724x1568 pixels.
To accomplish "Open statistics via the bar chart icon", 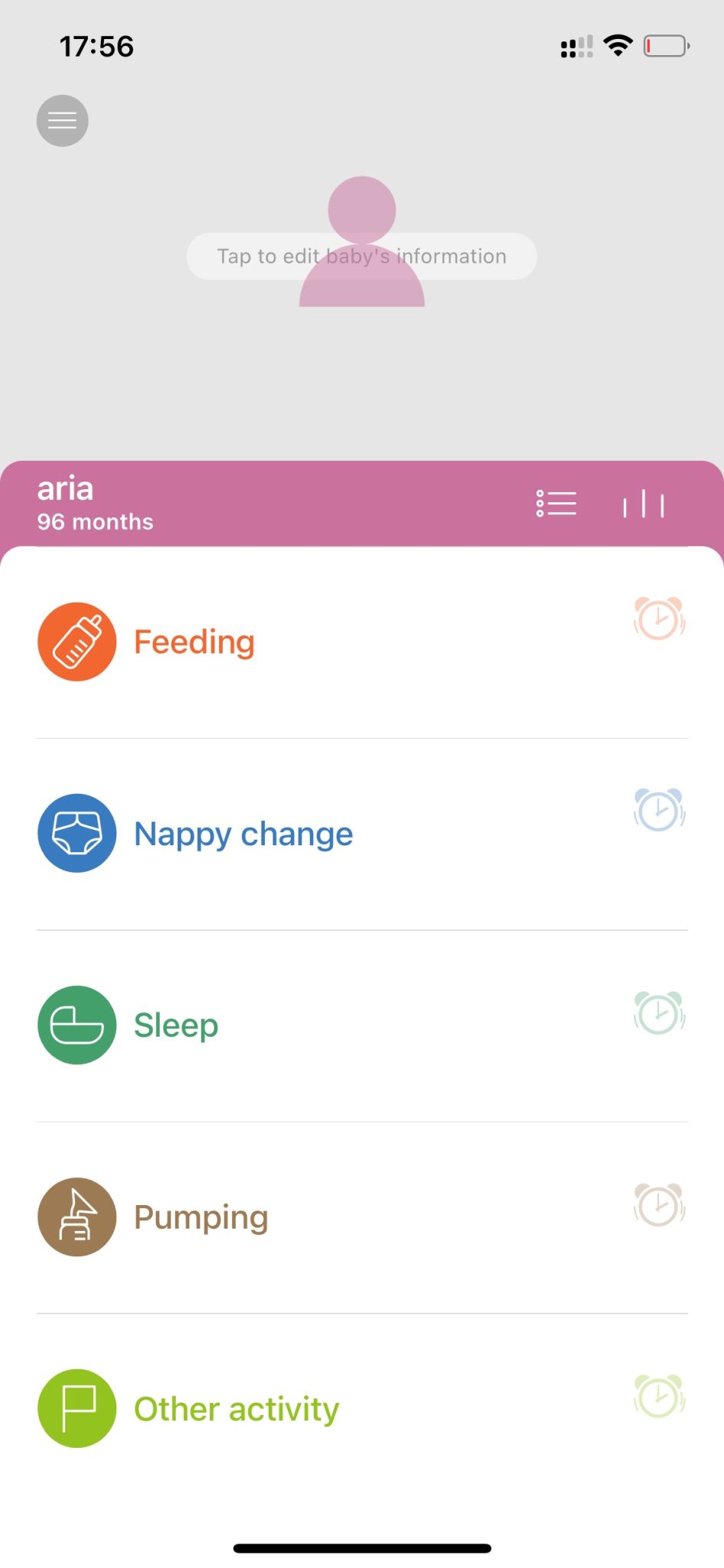I will point(644,502).
